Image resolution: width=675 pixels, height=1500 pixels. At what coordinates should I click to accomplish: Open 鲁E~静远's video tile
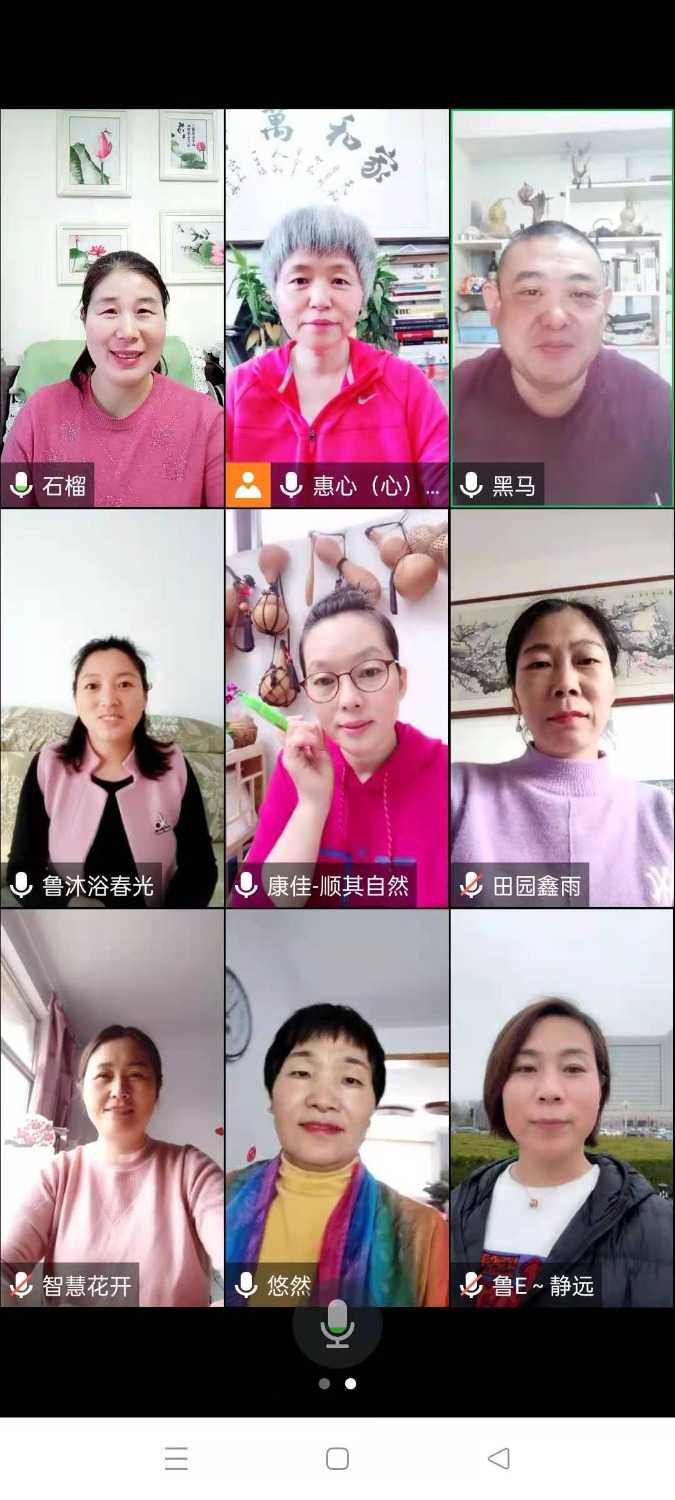[562, 1108]
